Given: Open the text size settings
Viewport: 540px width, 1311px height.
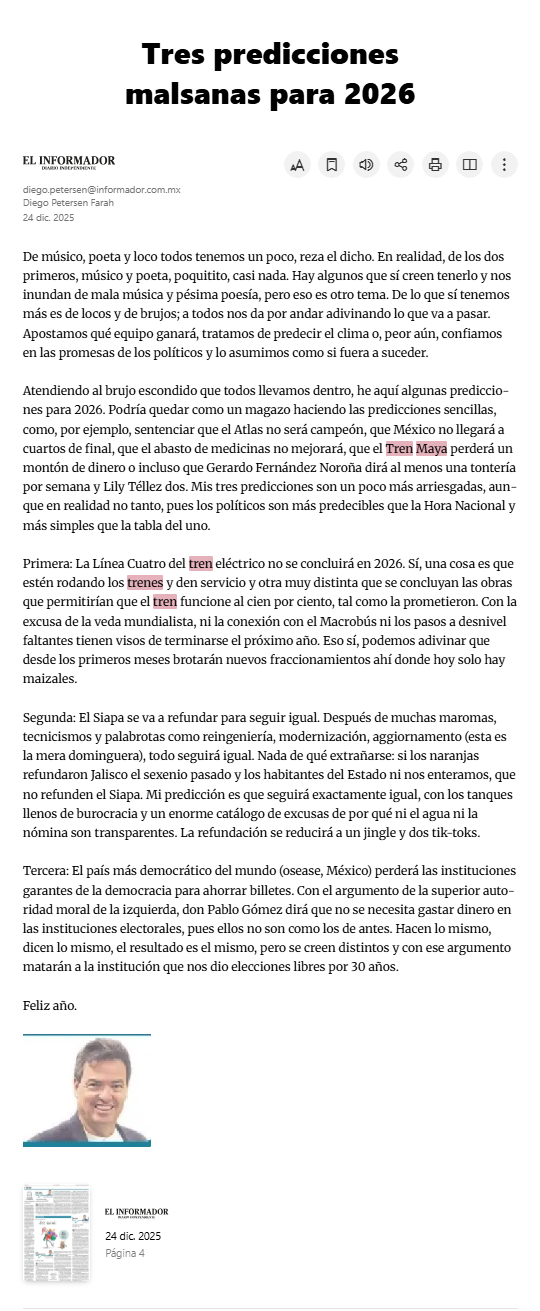Looking at the screenshot, I should [x=297, y=165].
